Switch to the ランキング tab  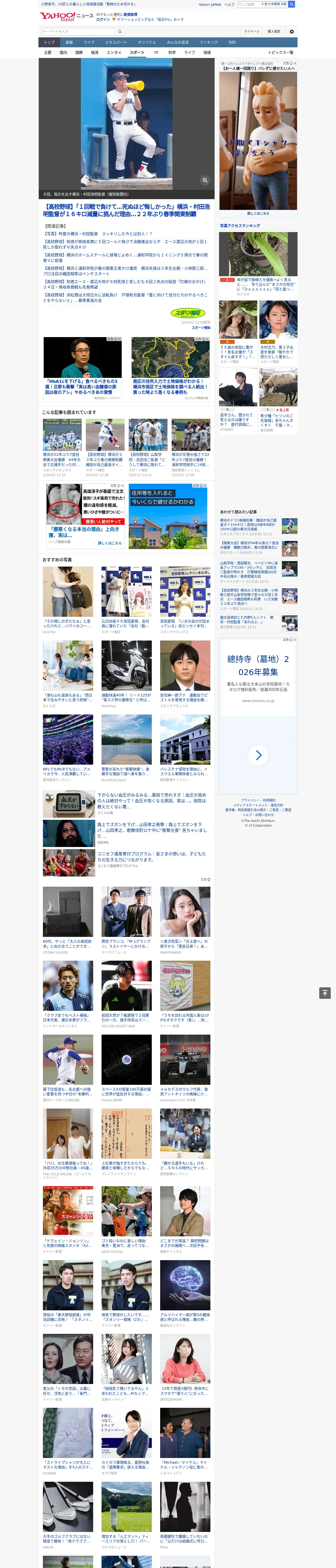click(x=209, y=43)
